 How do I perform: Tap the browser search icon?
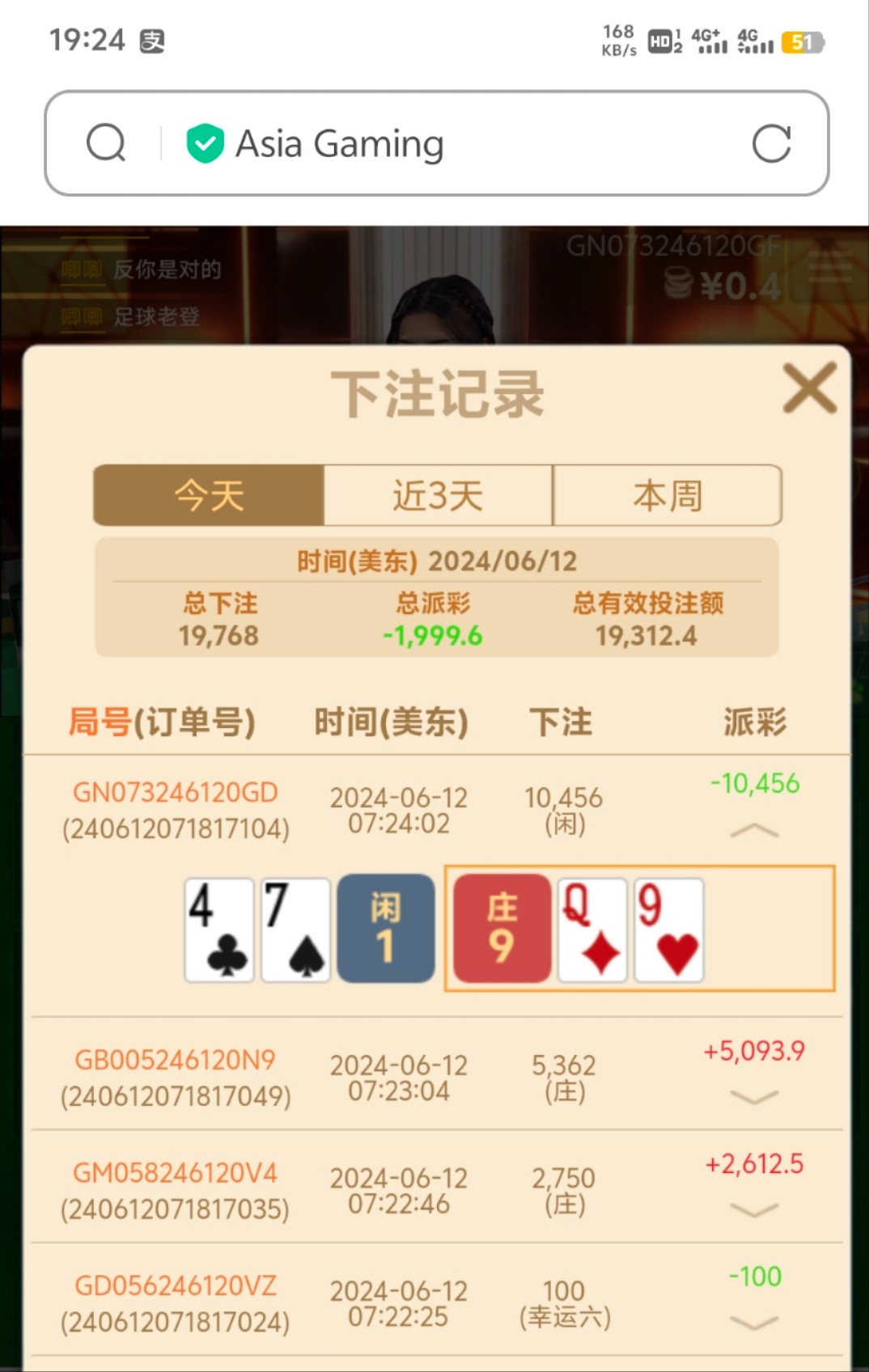tap(106, 144)
